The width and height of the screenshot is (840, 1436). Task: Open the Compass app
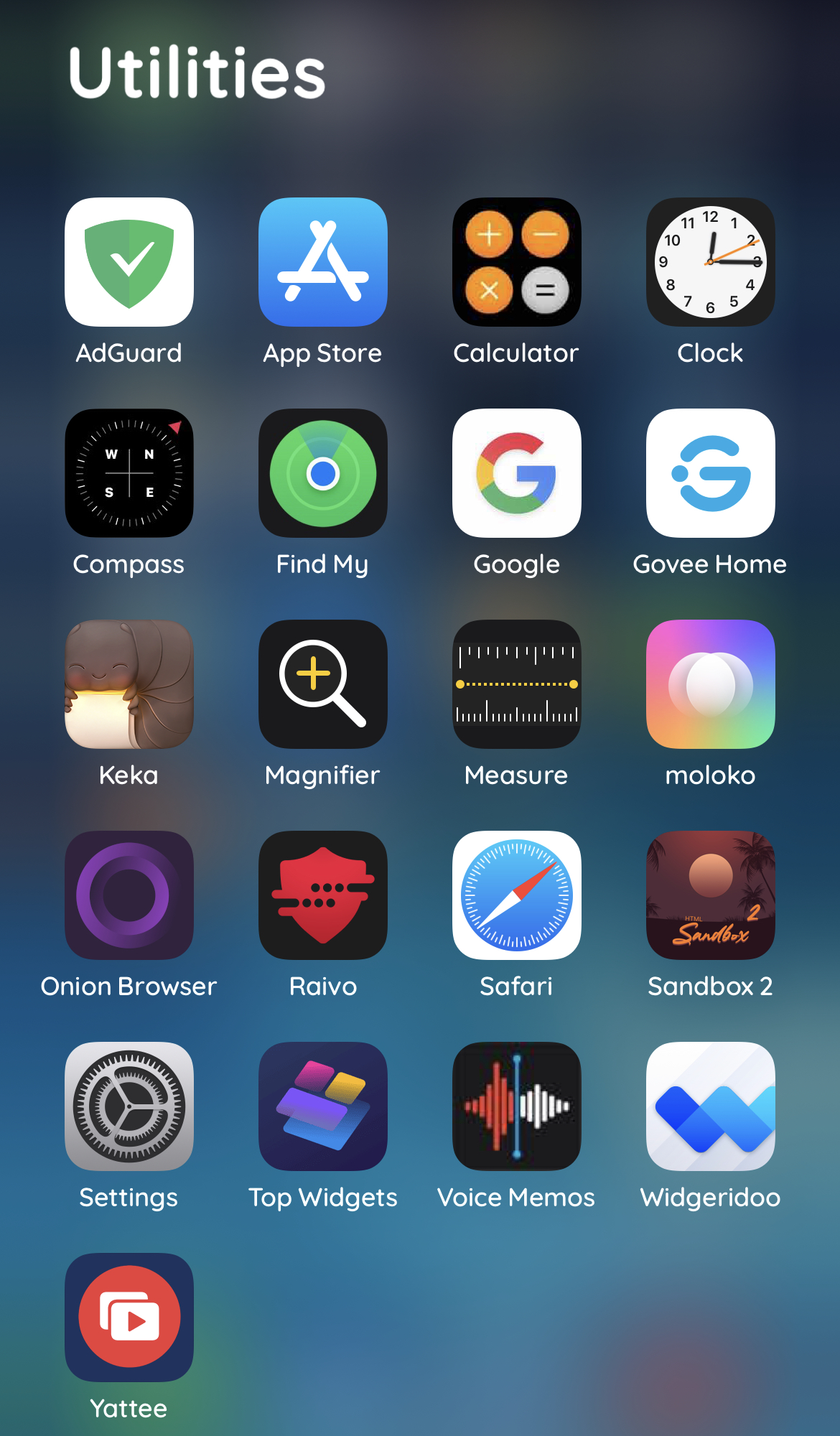tap(129, 473)
